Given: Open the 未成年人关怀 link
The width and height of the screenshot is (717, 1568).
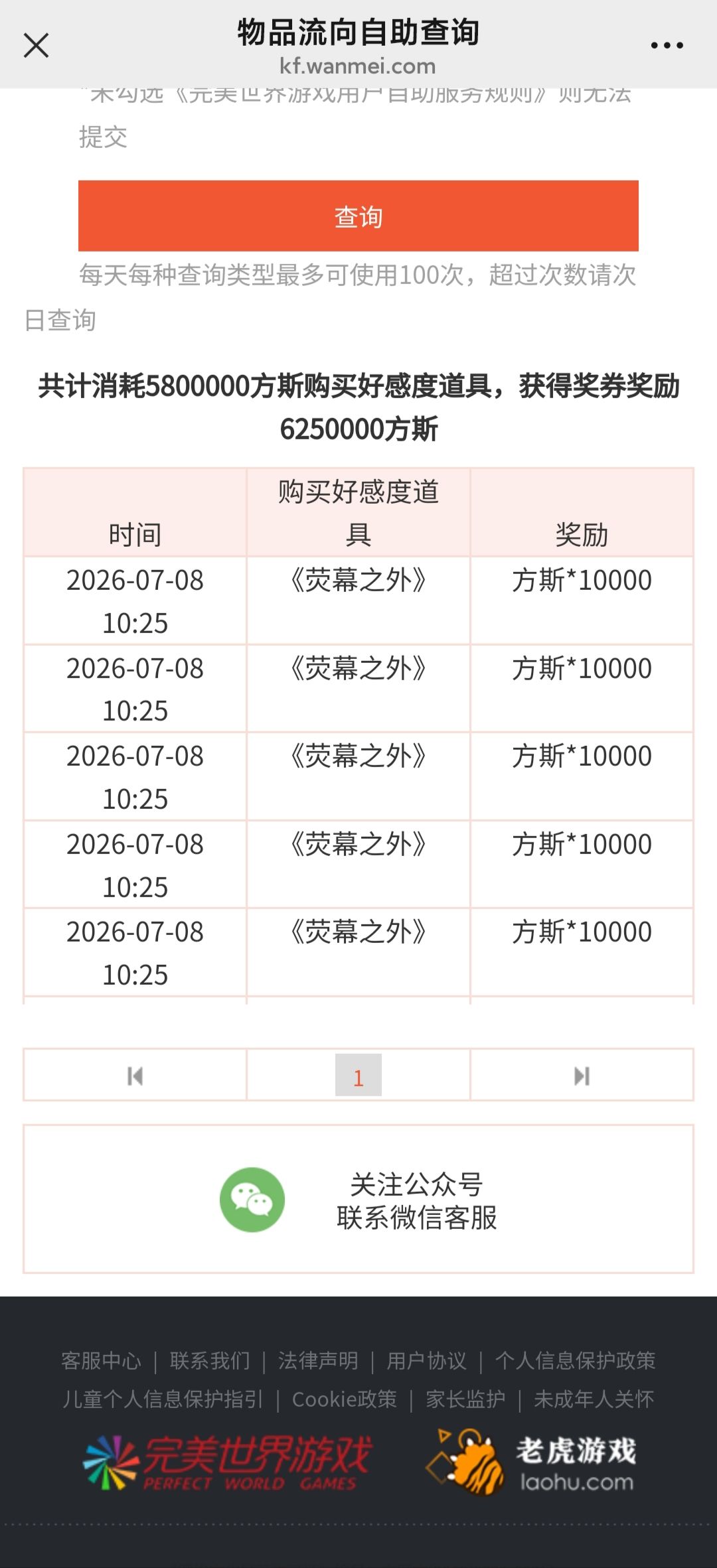Looking at the screenshot, I should click(594, 1399).
